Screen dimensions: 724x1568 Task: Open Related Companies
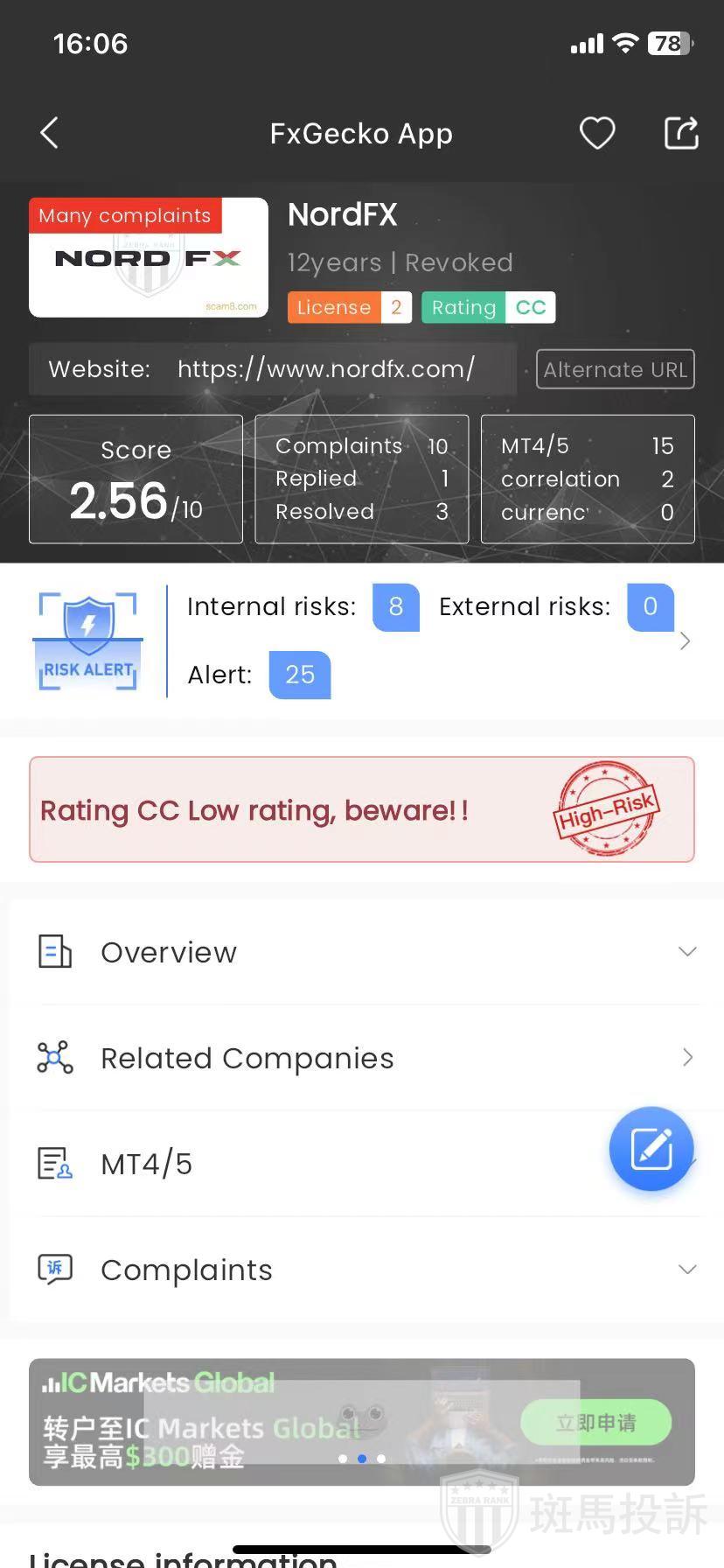[x=362, y=1058]
